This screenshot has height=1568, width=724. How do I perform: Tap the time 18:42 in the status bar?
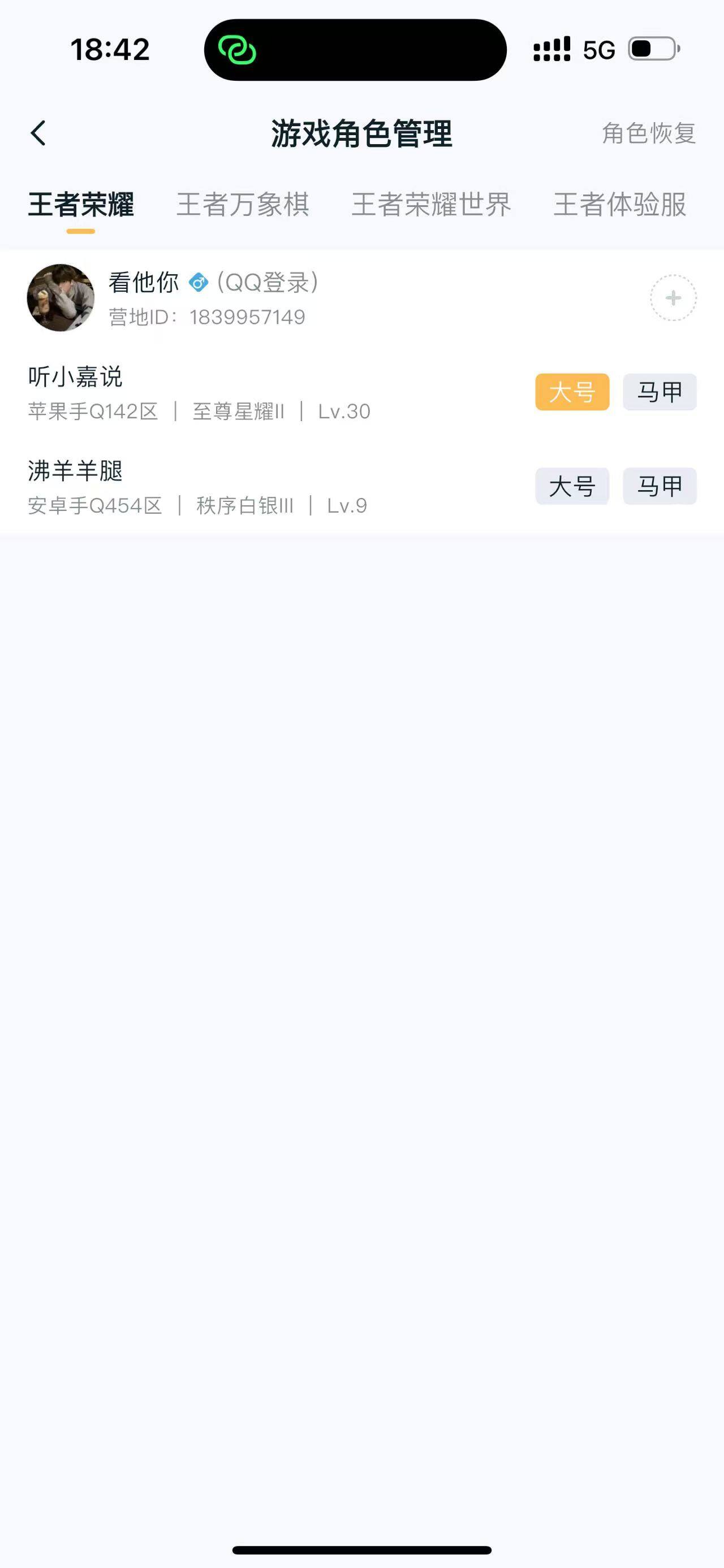[110, 49]
